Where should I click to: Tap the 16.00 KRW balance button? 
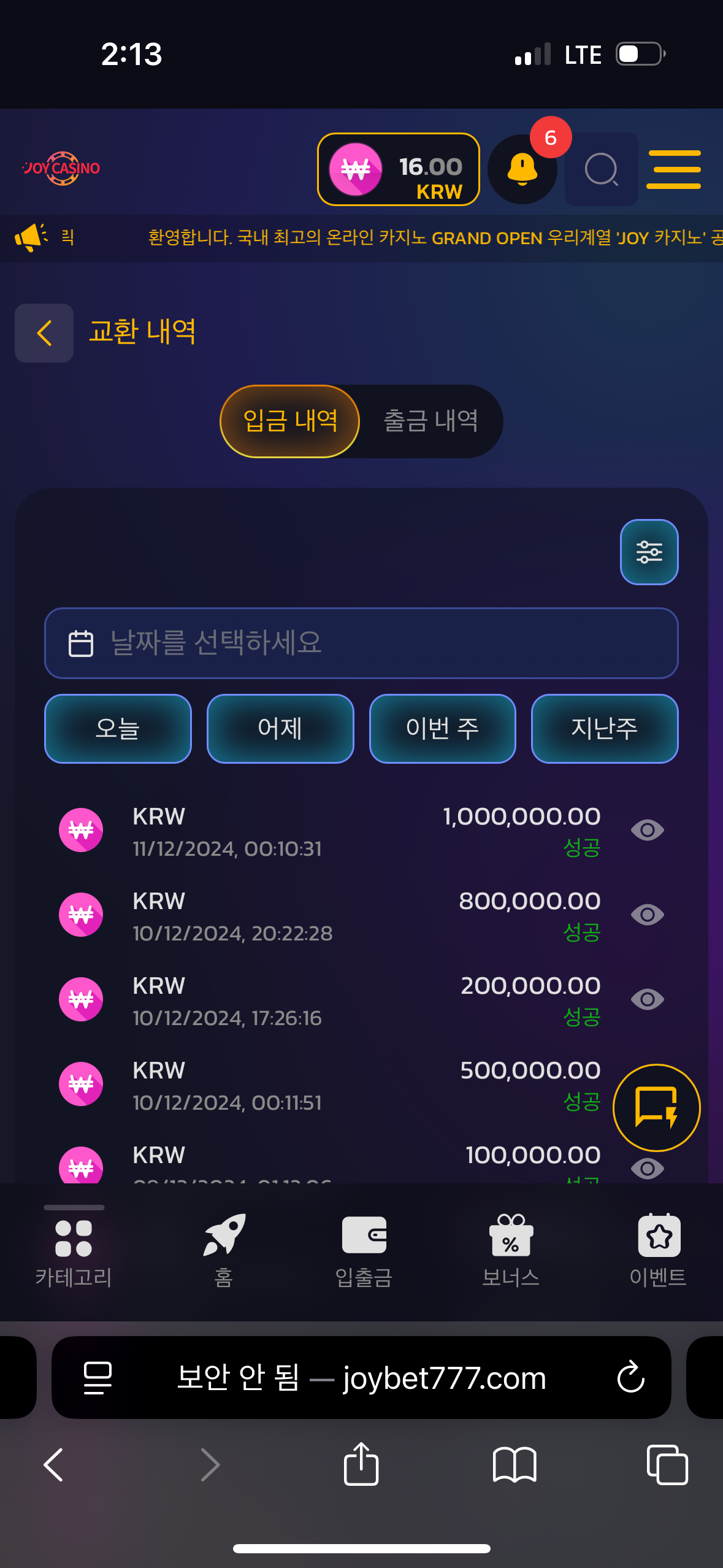pos(399,169)
